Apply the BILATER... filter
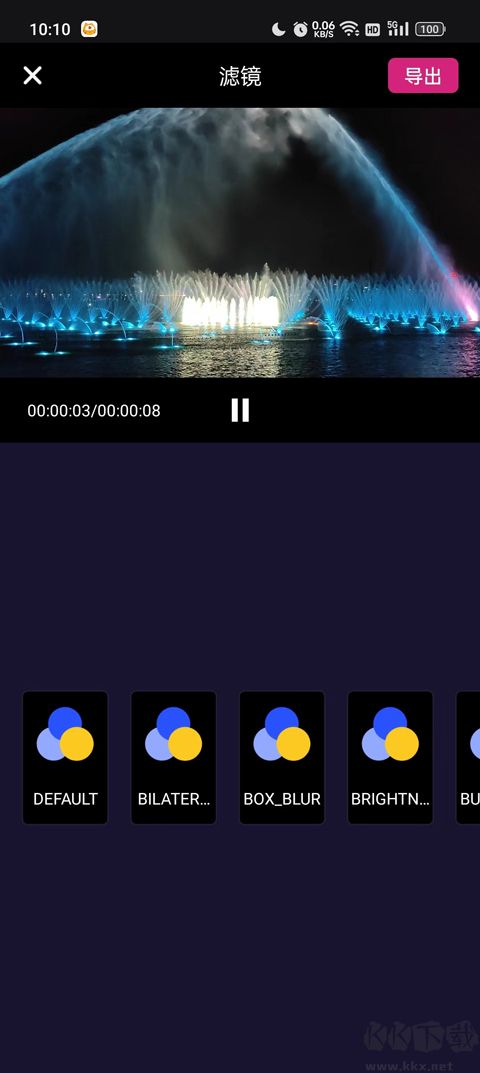 [173, 758]
